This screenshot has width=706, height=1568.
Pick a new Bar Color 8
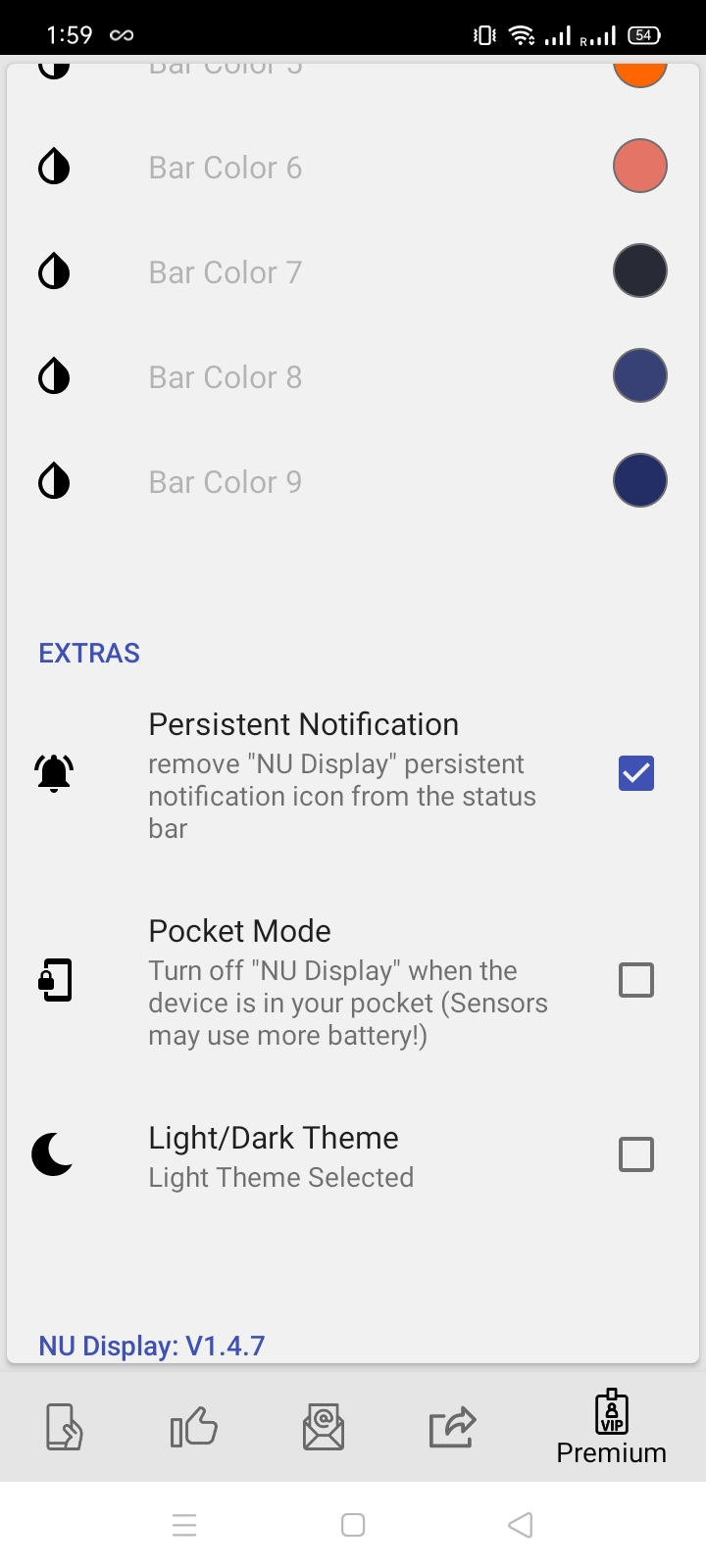point(639,376)
